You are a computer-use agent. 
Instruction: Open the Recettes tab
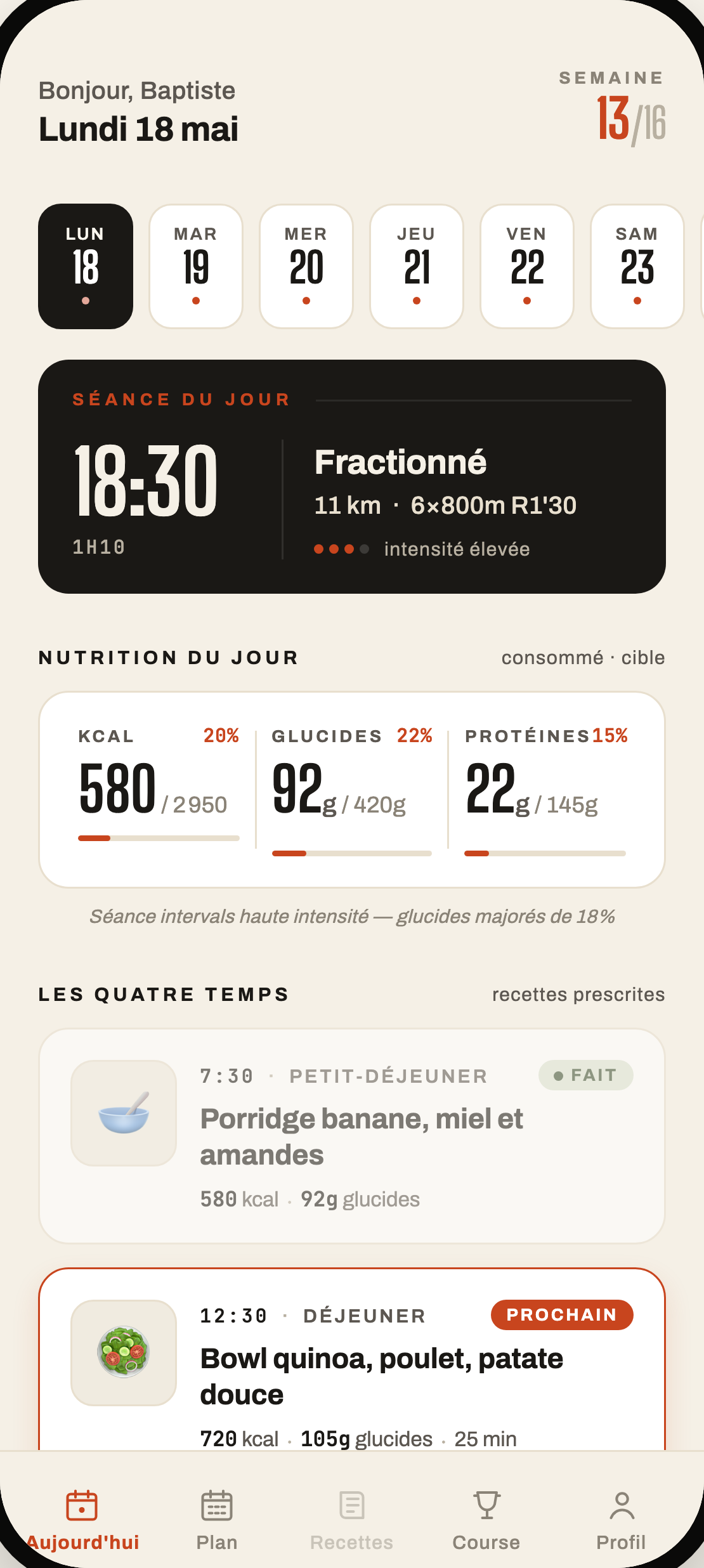(352, 1520)
